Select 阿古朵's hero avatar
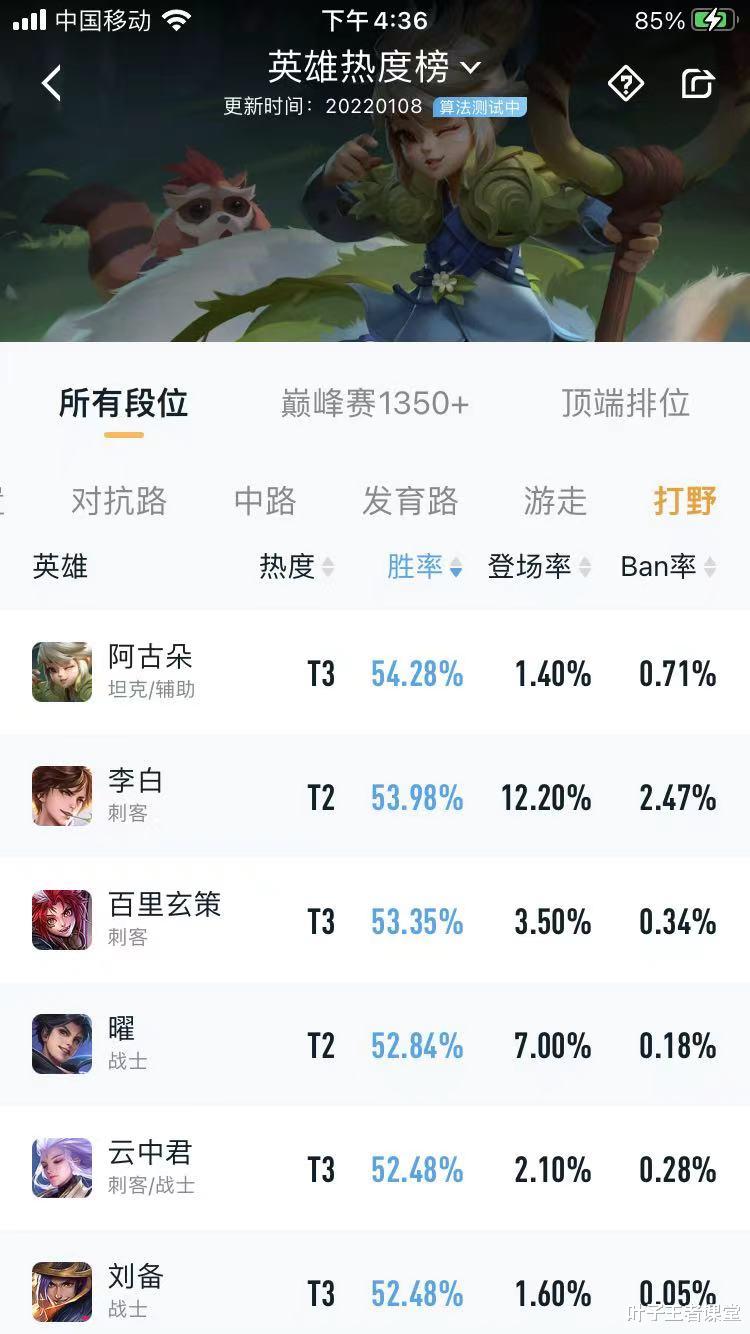Image resolution: width=750 pixels, height=1334 pixels. pos(61,671)
